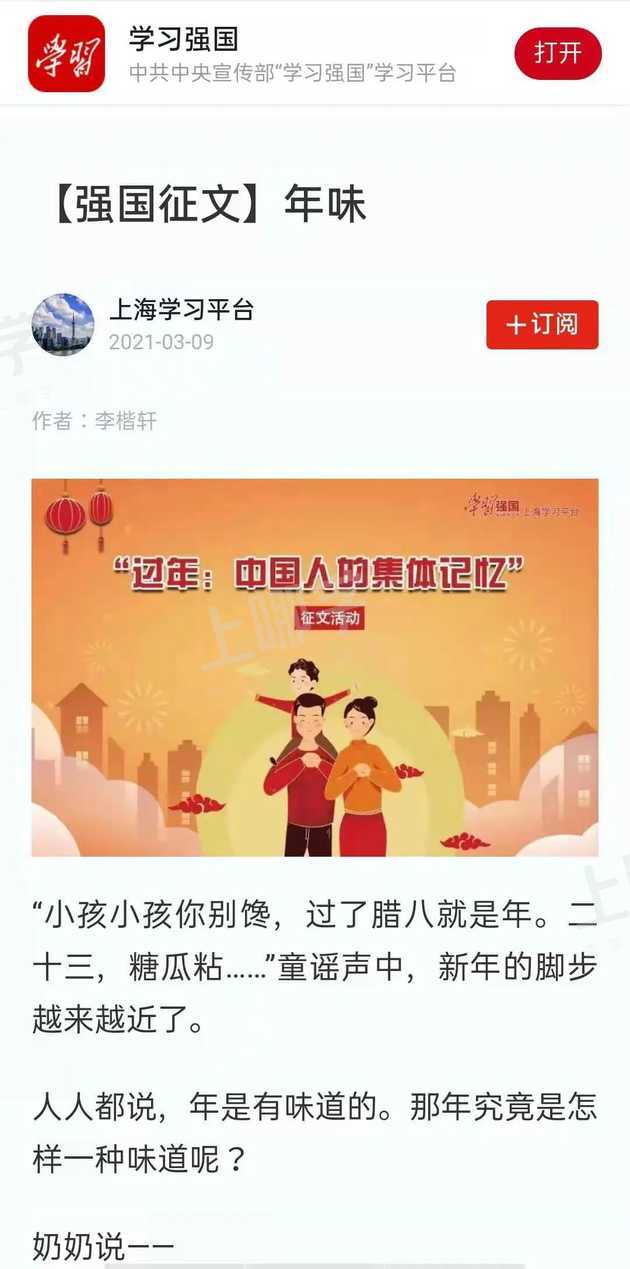Open 上海学习平台 publisher profile
Viewport: 630px width, 1269px height.
[180, 311]
